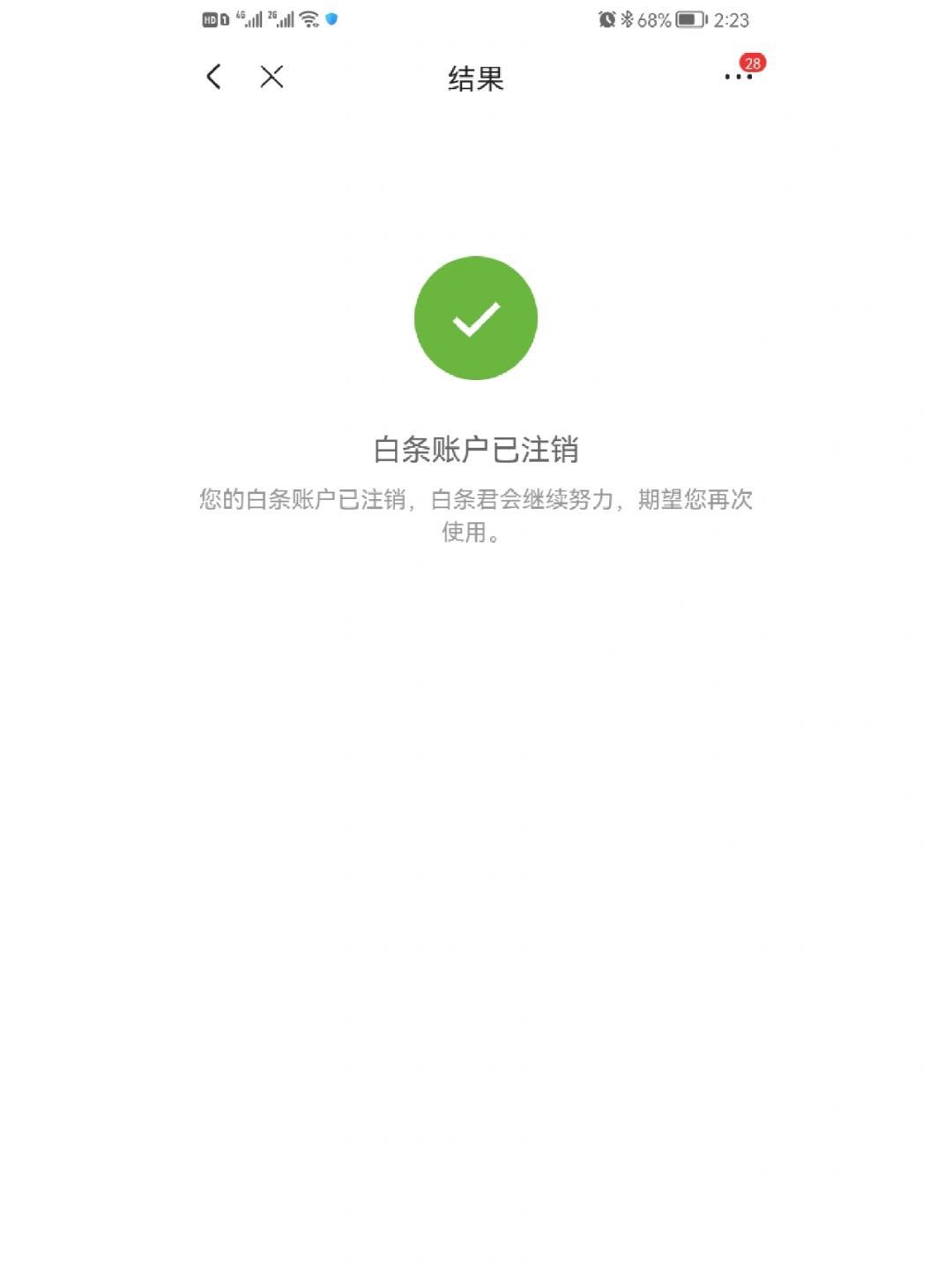Close the page with the X icon

click(x=271, y=77)
